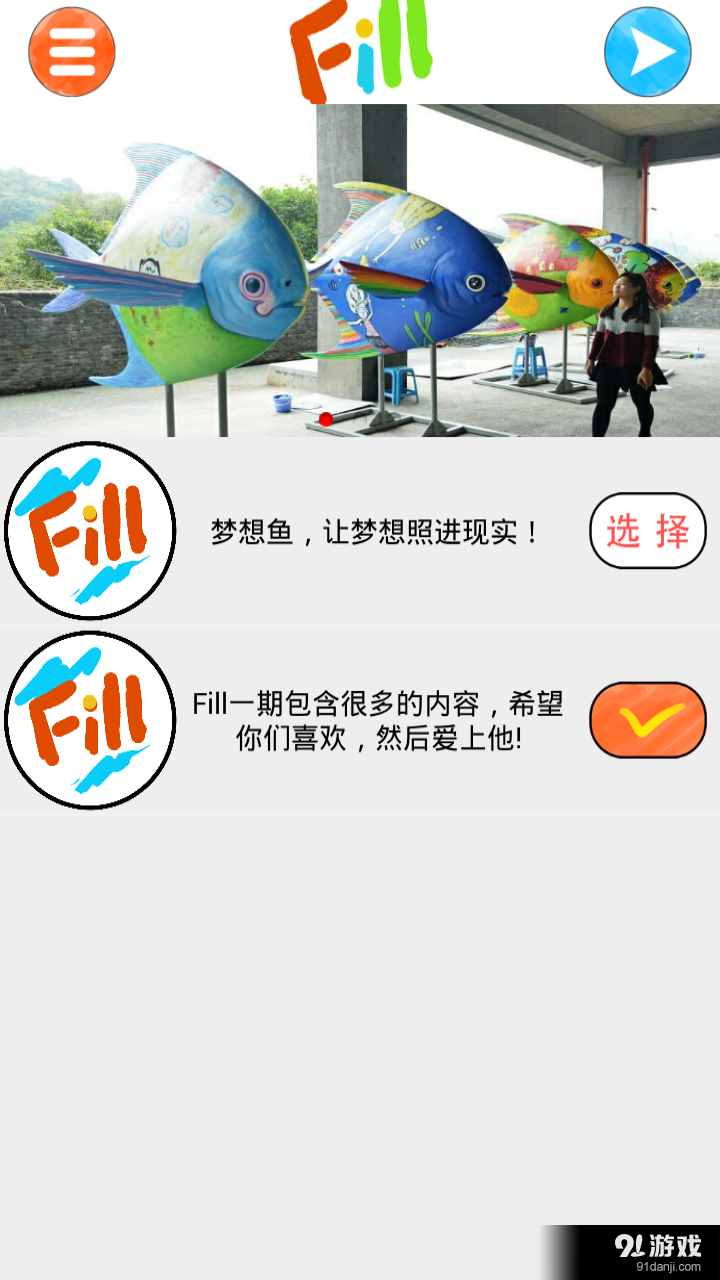Select the Fill app emblem next to Fill一期 text

pos(88,722)
